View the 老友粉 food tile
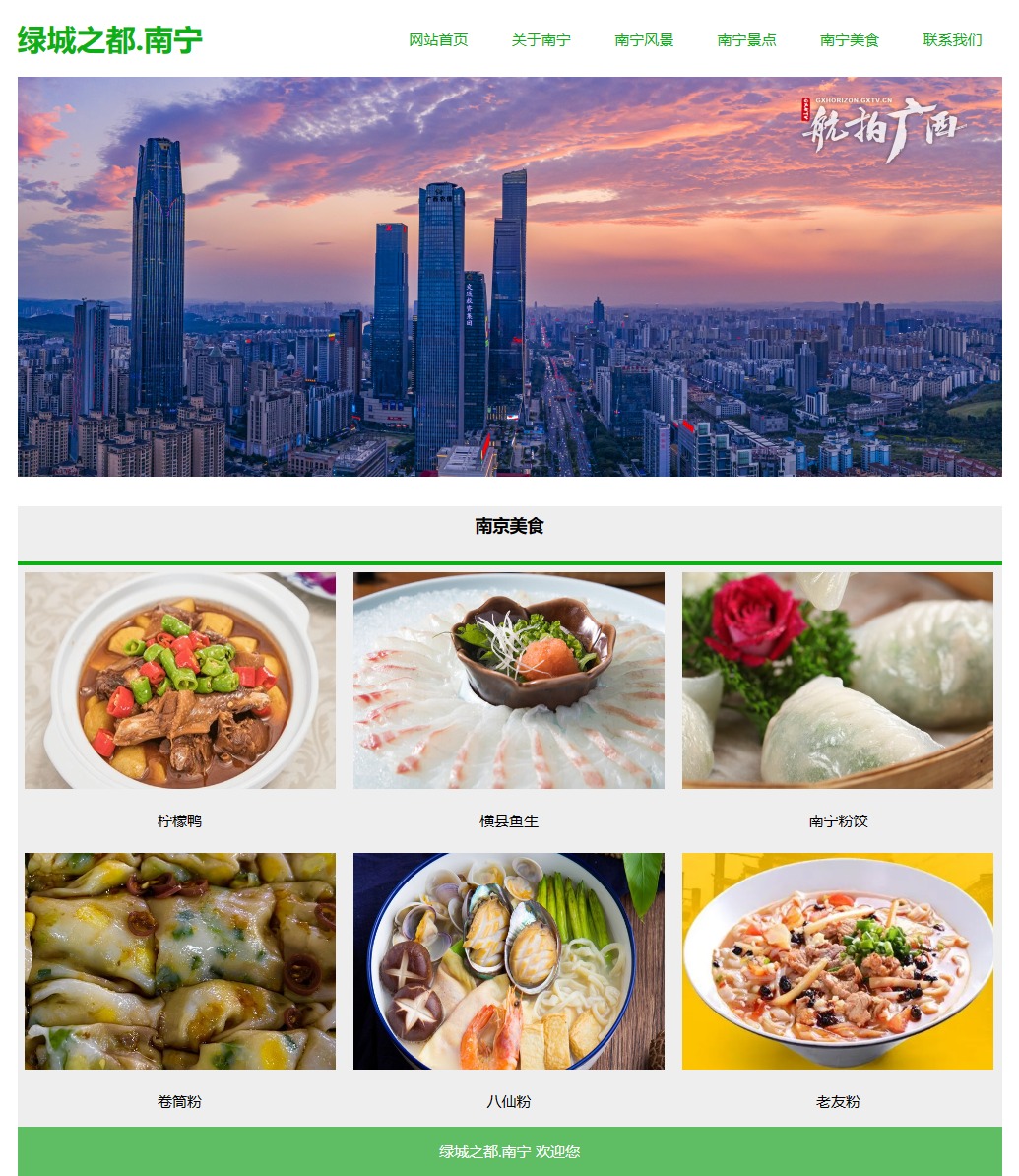The image size is (1019, 1176). click(838, 961)
